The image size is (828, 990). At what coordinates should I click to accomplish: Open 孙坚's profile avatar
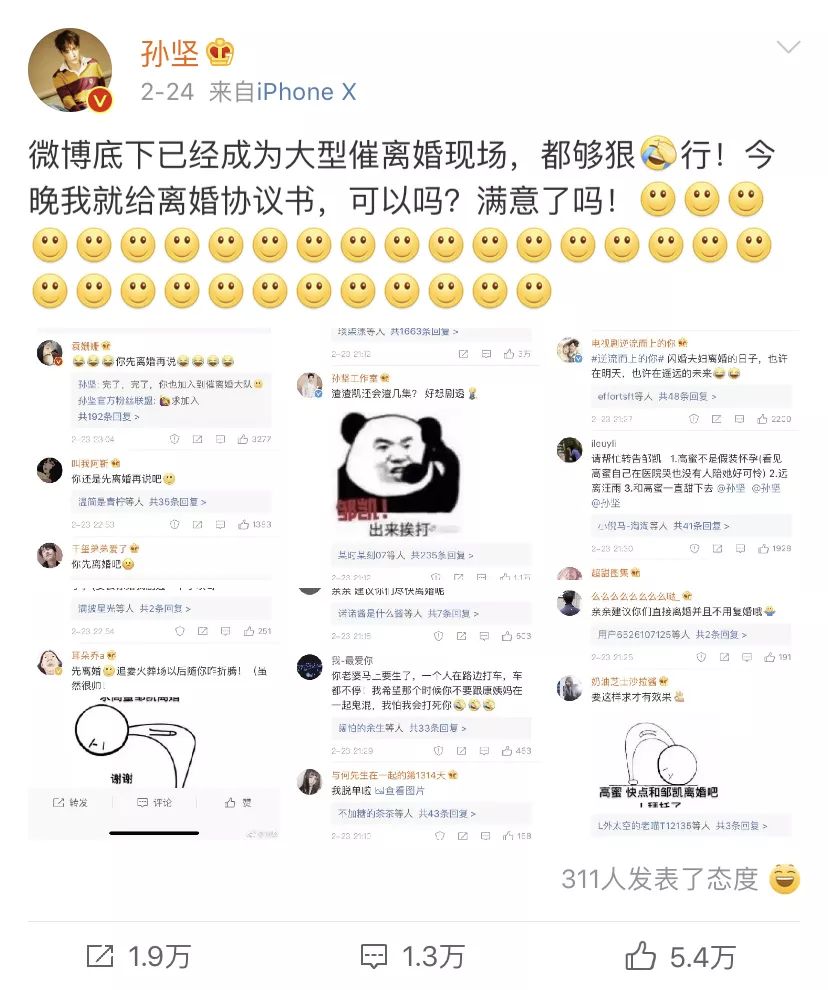click(70, 71)
